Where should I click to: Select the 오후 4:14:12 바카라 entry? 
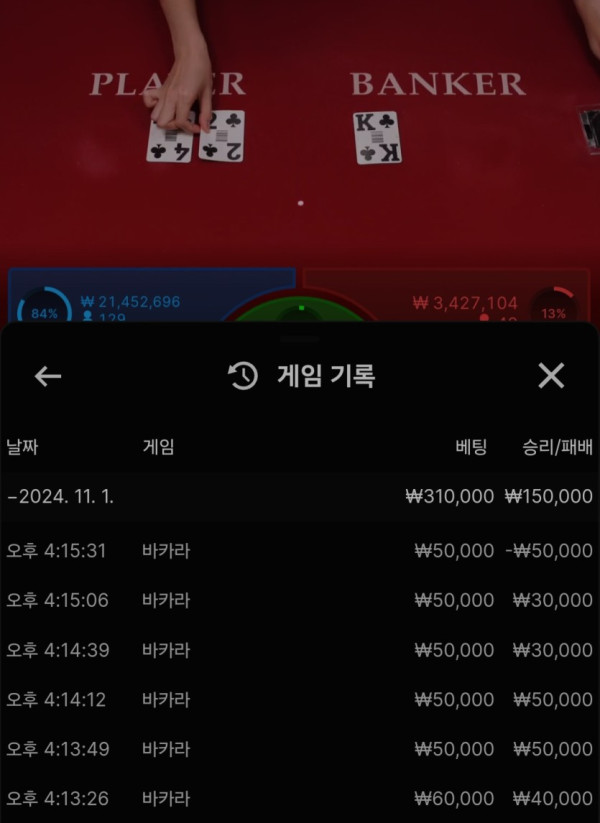pyautogui.click(x=300, y=700)
